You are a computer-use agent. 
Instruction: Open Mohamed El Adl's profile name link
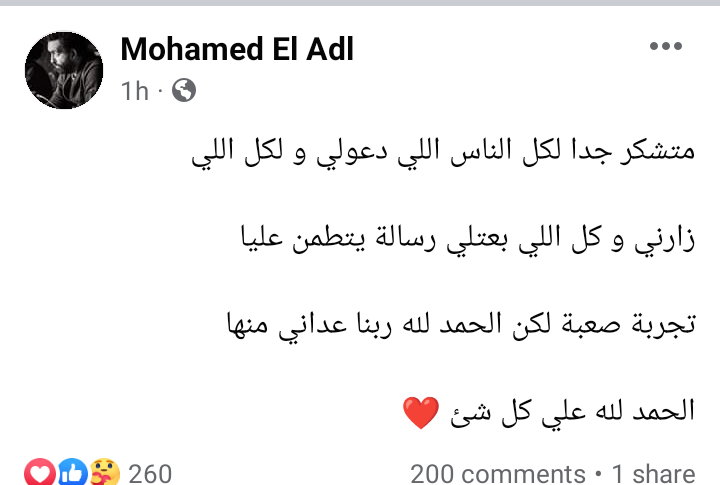point(236,48)
